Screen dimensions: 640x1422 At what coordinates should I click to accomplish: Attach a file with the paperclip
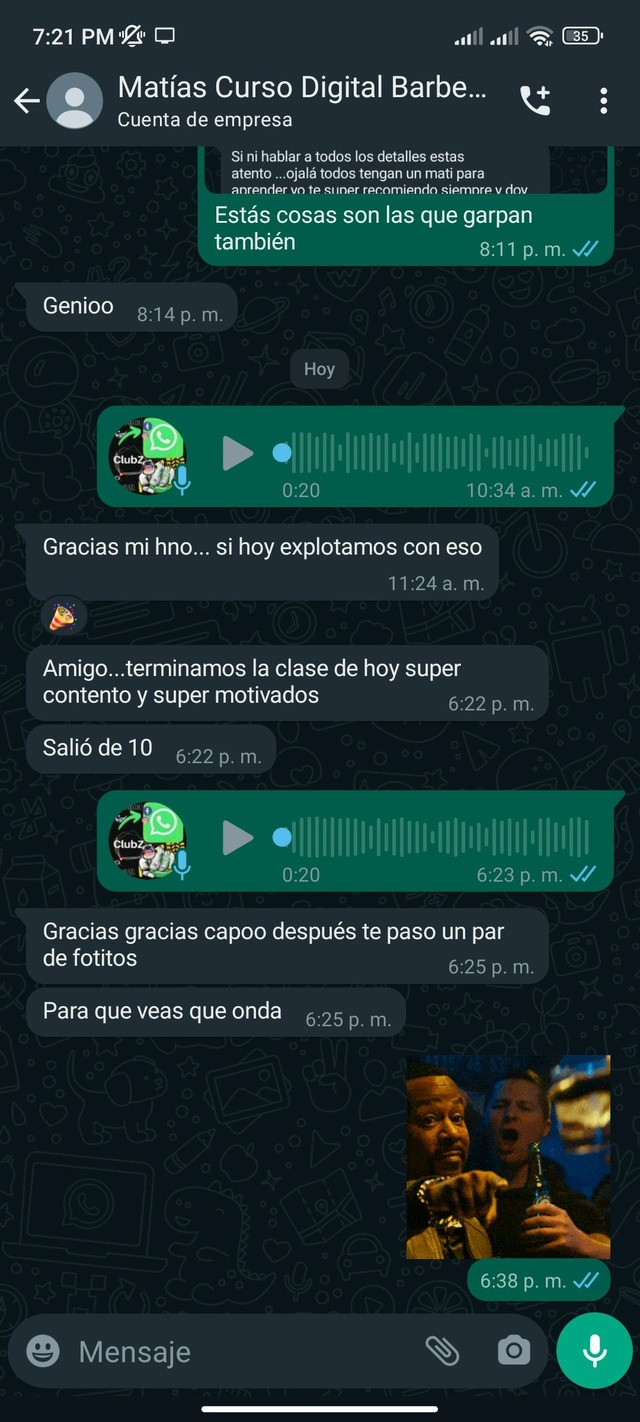pos(441,1351)
